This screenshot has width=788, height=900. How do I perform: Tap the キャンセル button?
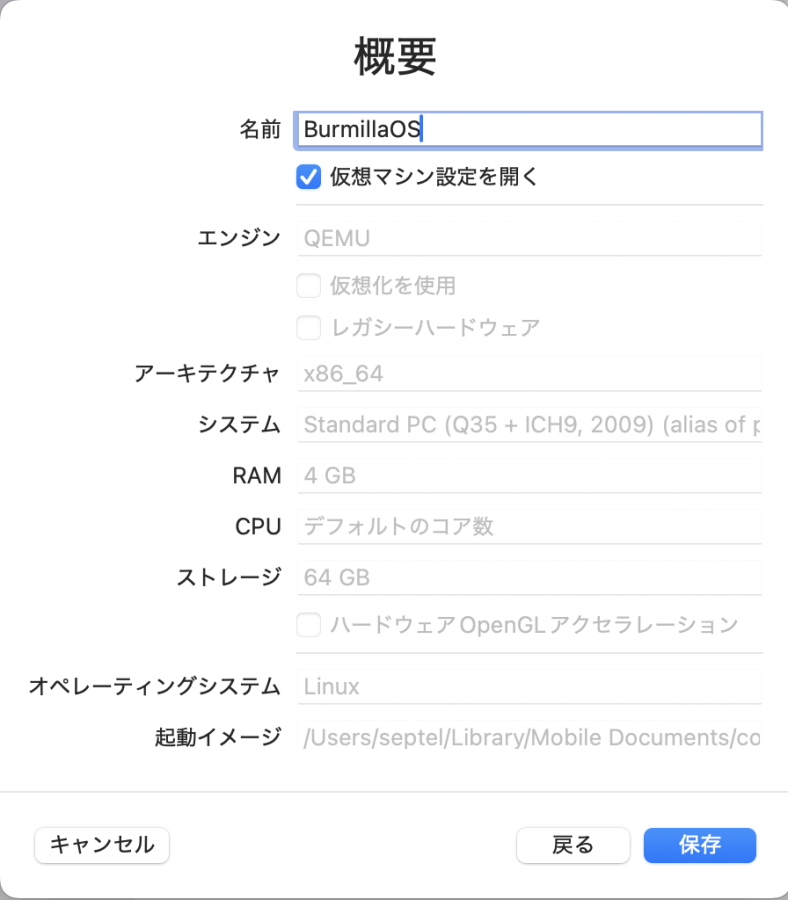click(102, 845)
